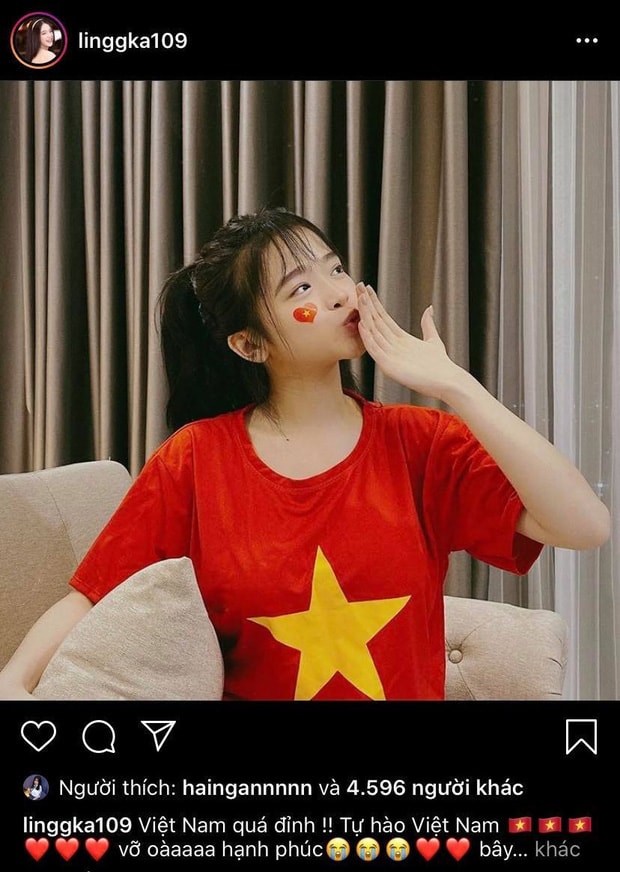Bookmark this post
The height and width of the screenshot is (872, 620).
581,736
